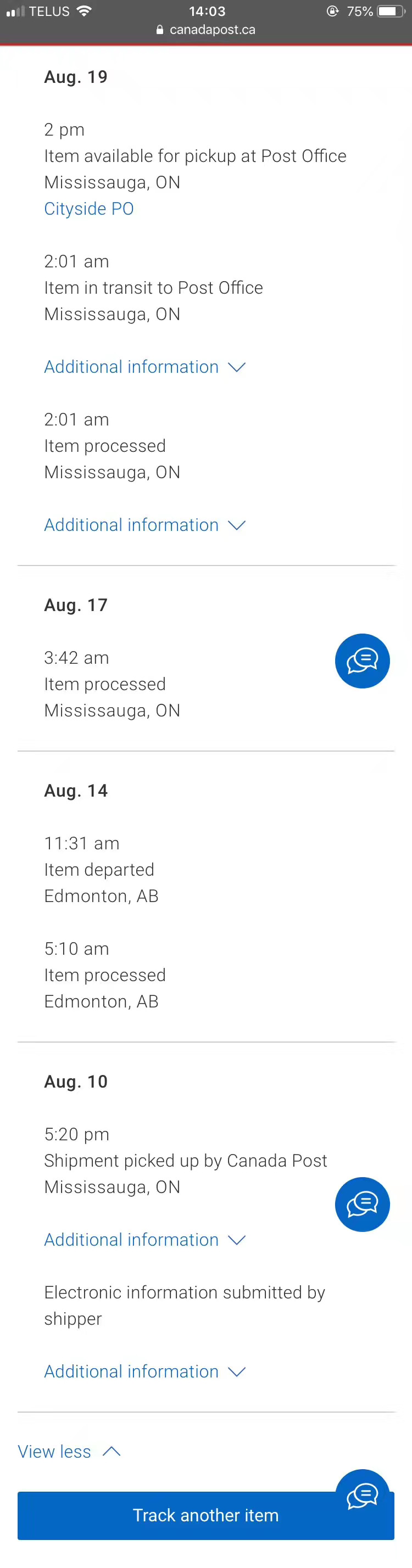Collapse the tracking history with View less

click(69, 1452)
